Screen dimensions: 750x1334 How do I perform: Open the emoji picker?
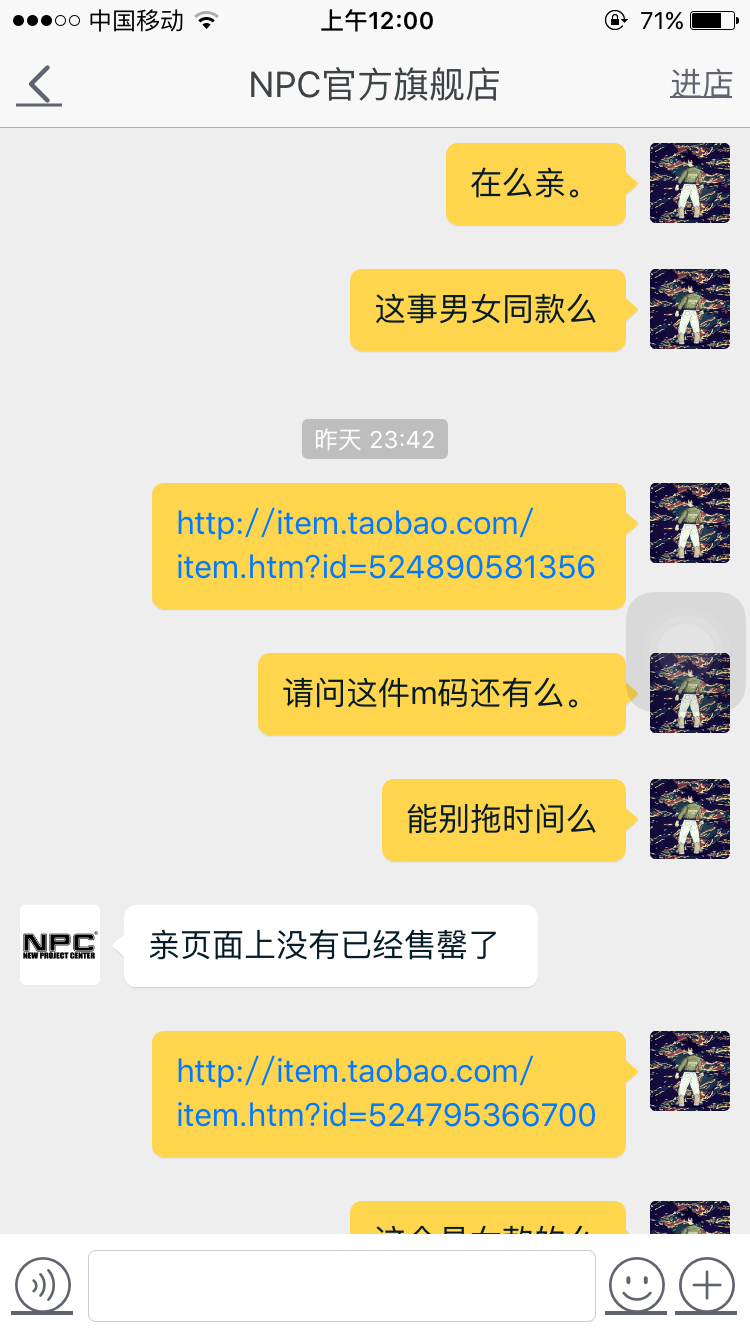tap(636, 1284)
